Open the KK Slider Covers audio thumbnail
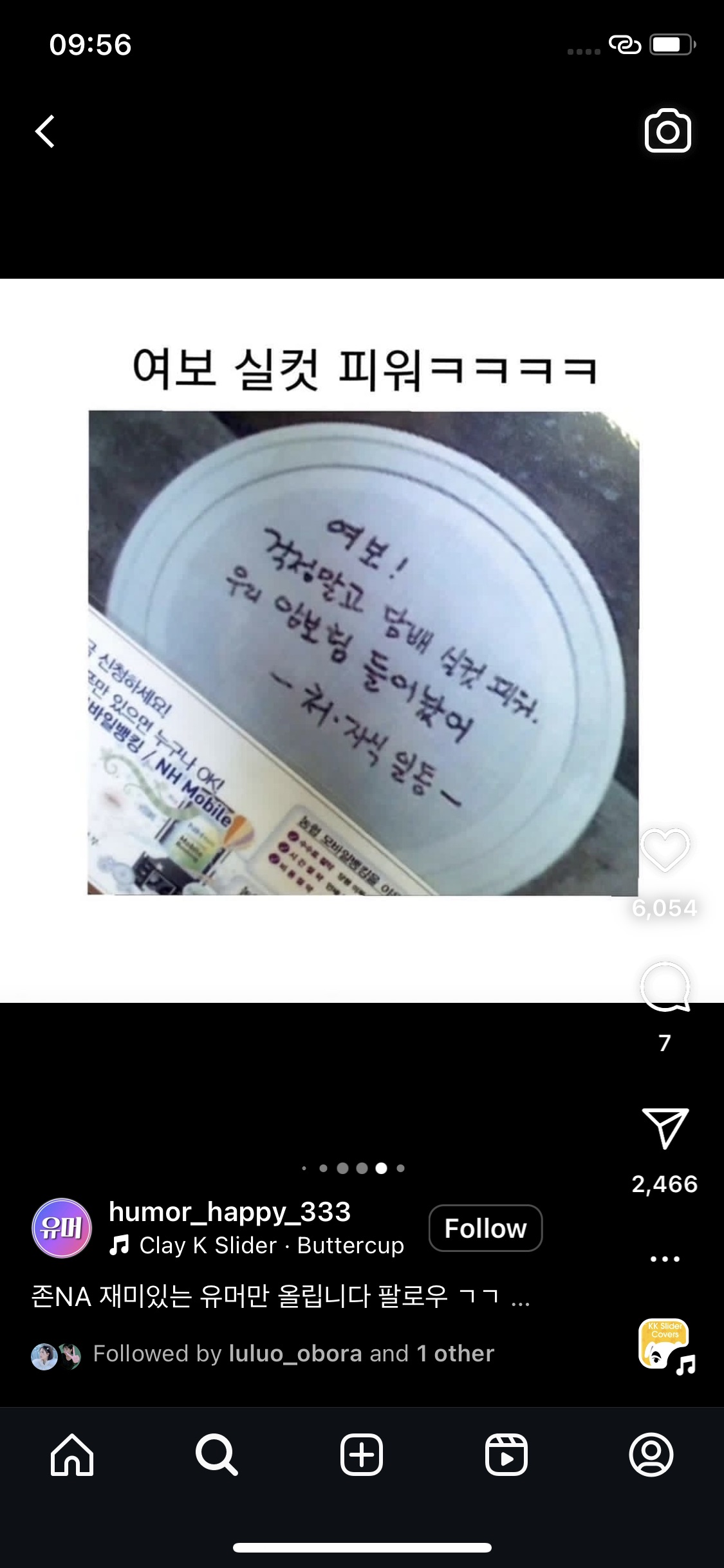Viewport: 724px width, 1568px height. point(664,1344)
